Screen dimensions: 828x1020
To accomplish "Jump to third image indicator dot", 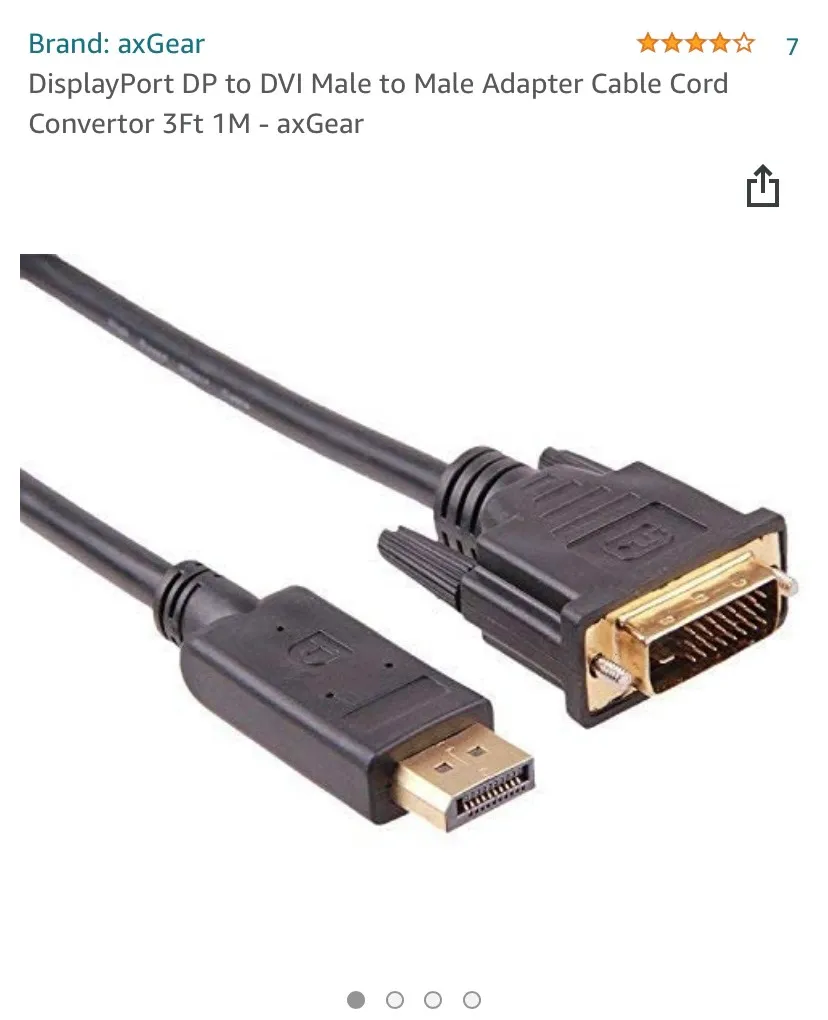I will coord(433,999).
